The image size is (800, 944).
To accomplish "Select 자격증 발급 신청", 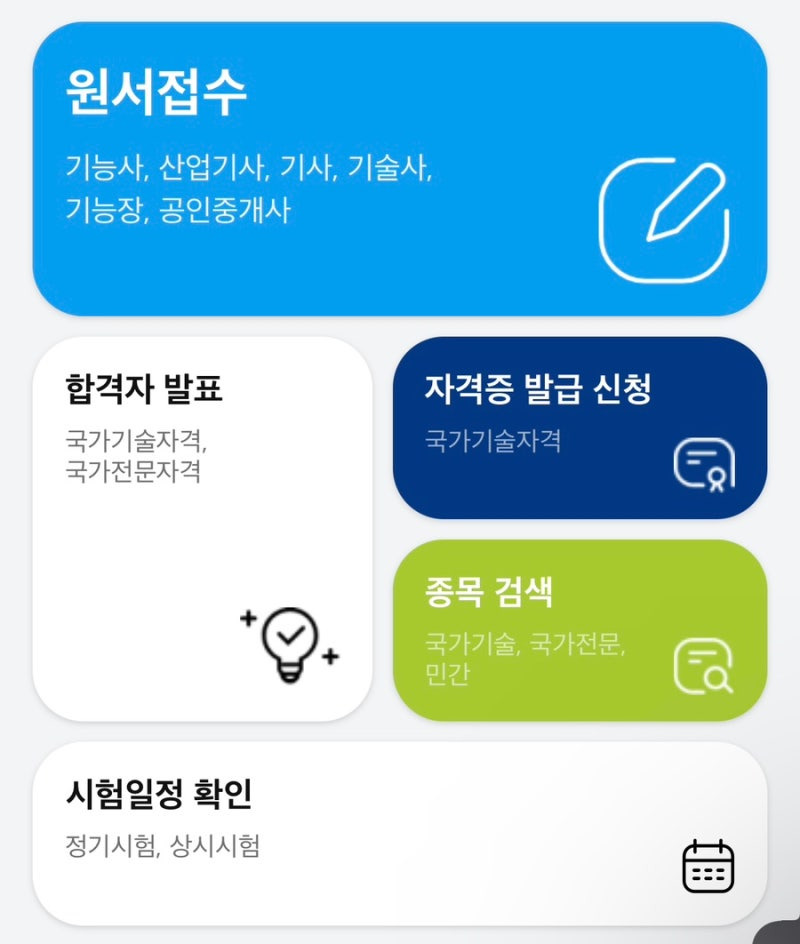I will pos(580,427).
